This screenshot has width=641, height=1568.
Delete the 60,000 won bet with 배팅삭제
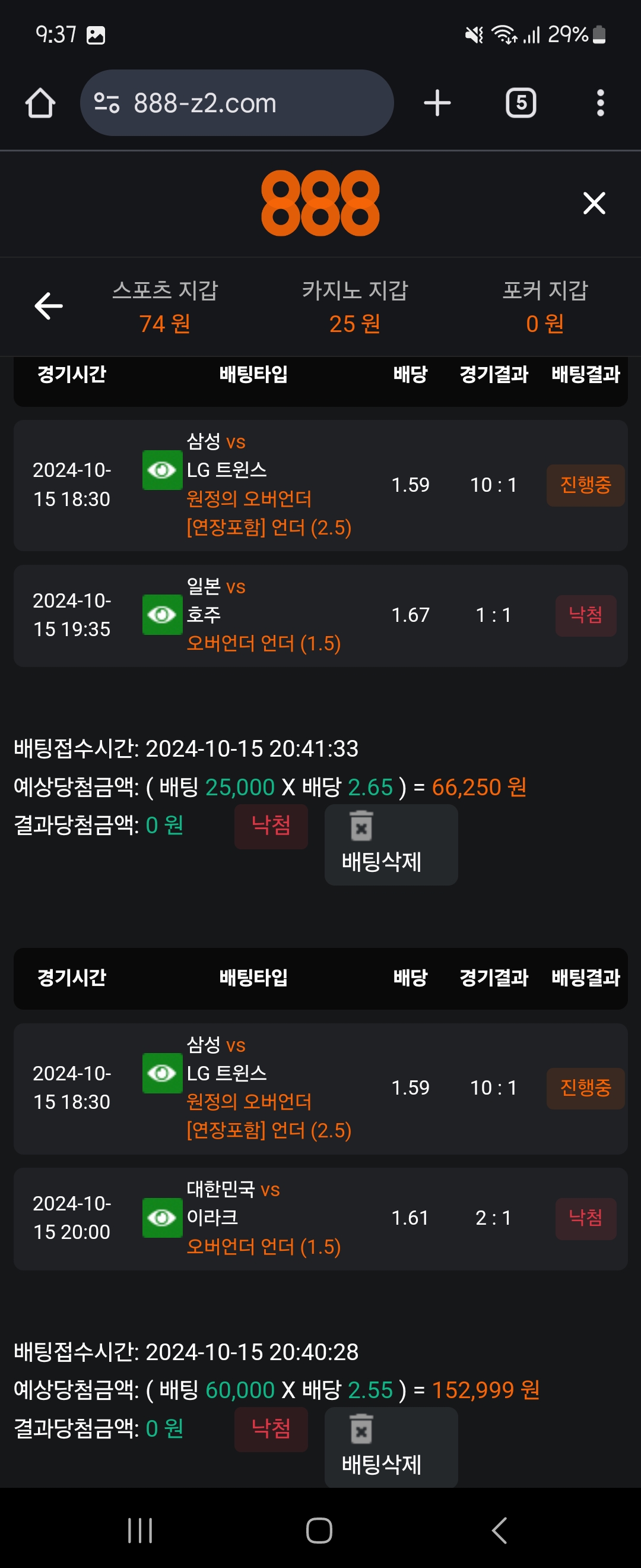(391, 1446)
